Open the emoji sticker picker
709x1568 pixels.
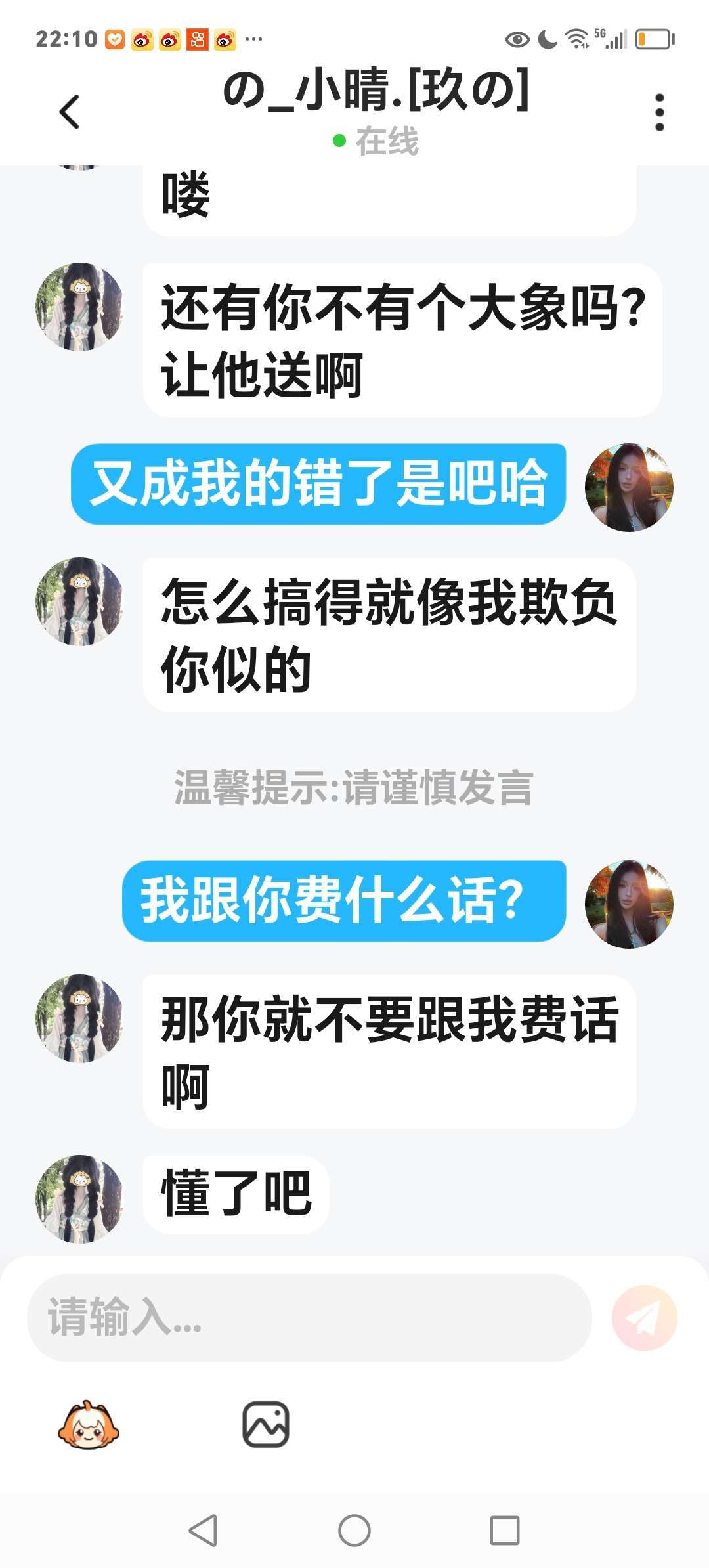89,1425
